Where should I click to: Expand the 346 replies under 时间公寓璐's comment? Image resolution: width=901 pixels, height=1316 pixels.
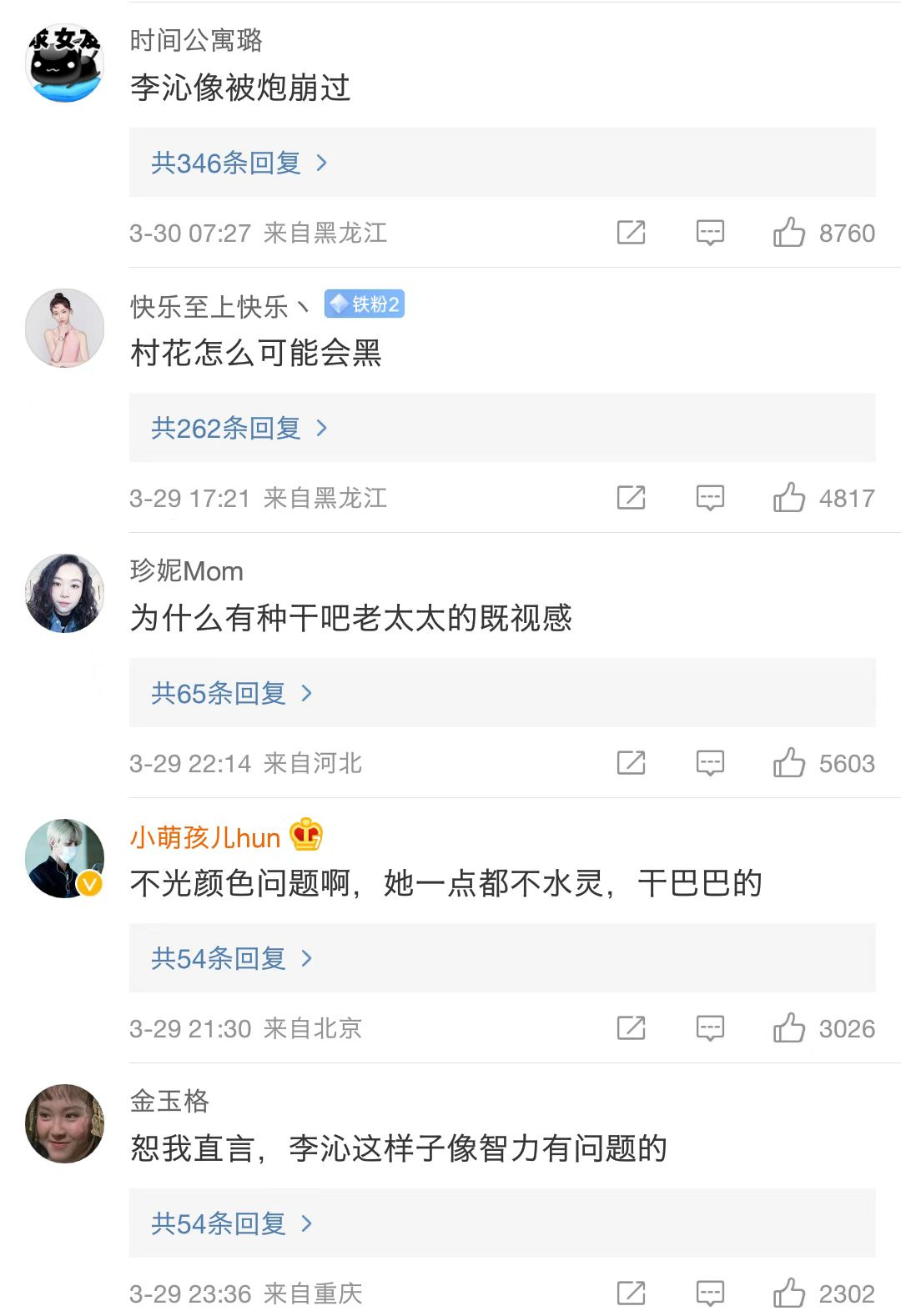pos(239,163)
